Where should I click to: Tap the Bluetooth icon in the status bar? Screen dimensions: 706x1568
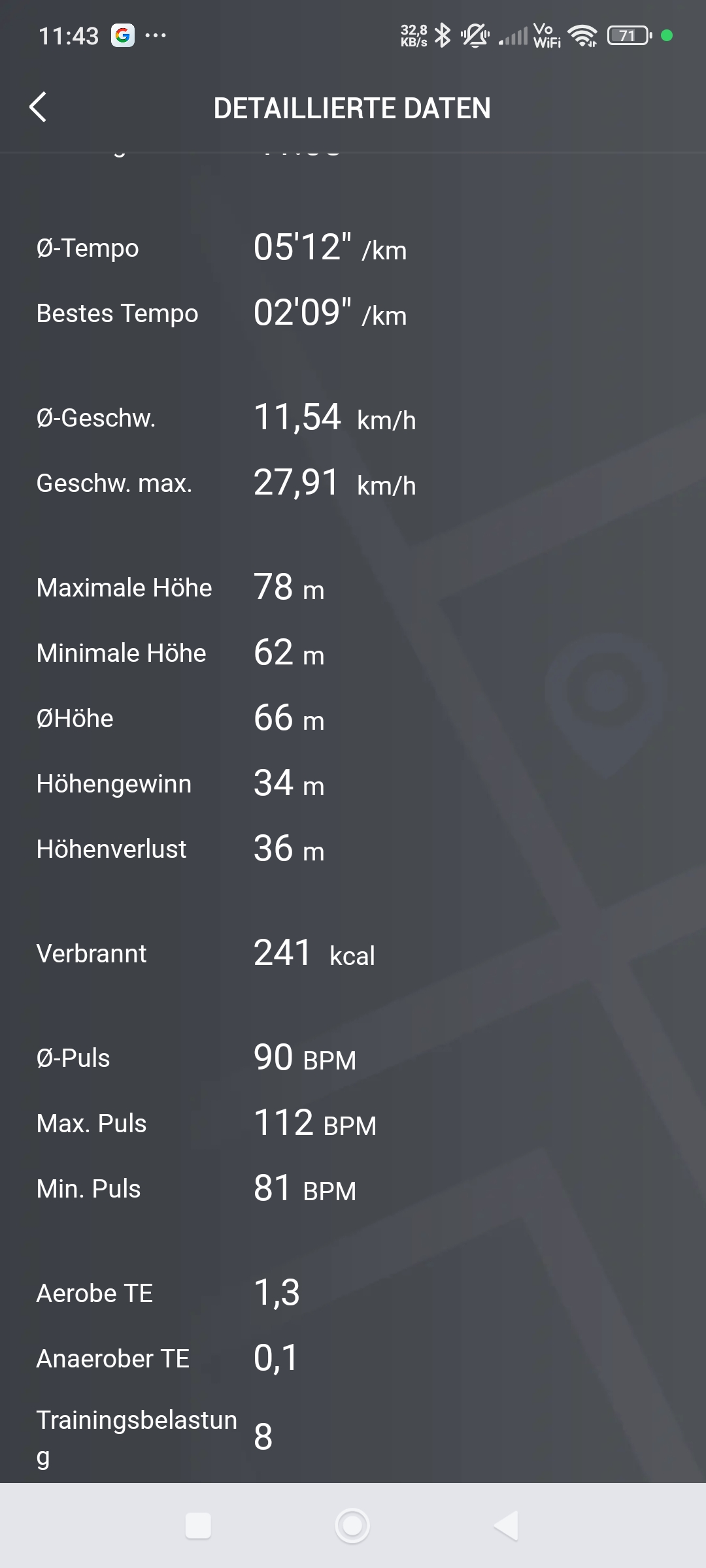444,36
